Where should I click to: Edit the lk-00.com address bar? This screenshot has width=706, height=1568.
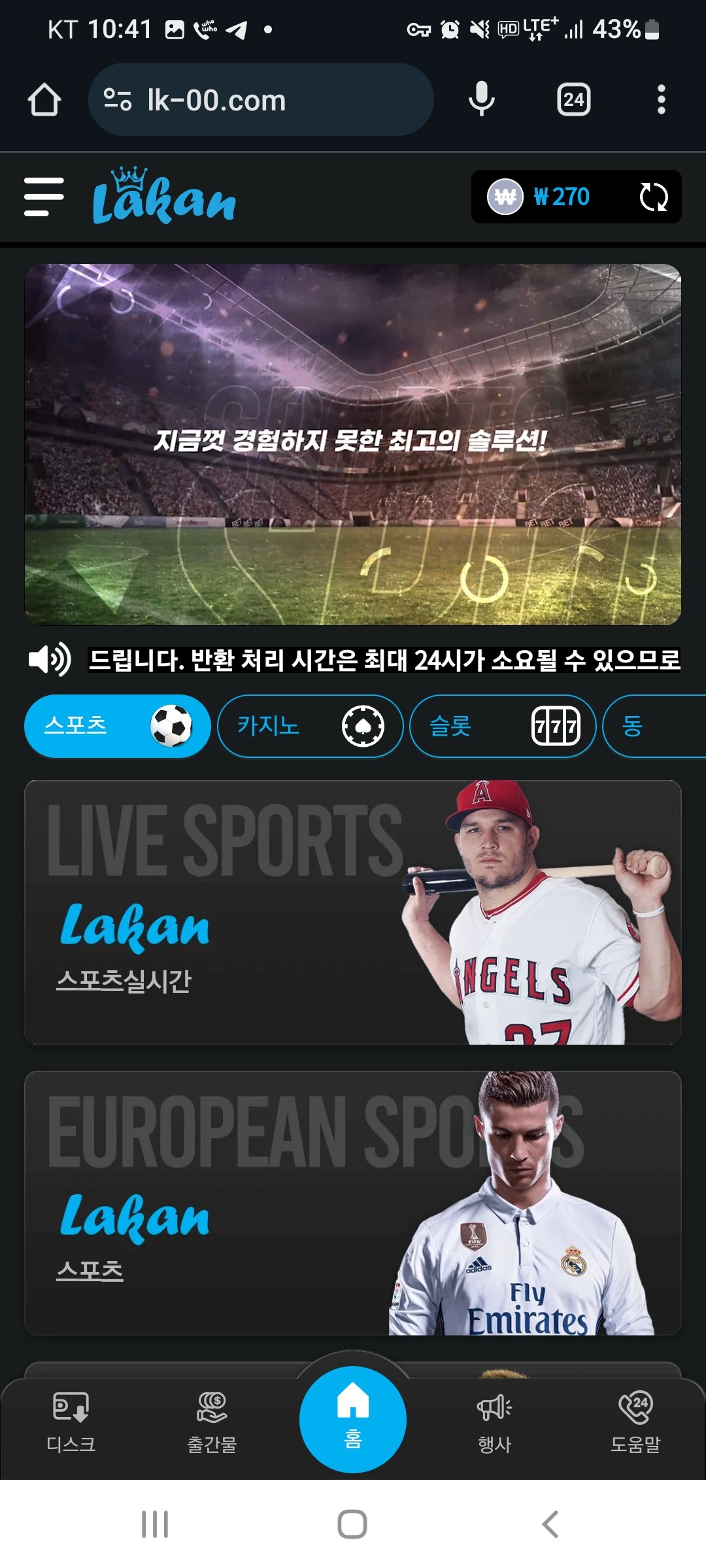[261, 100]
